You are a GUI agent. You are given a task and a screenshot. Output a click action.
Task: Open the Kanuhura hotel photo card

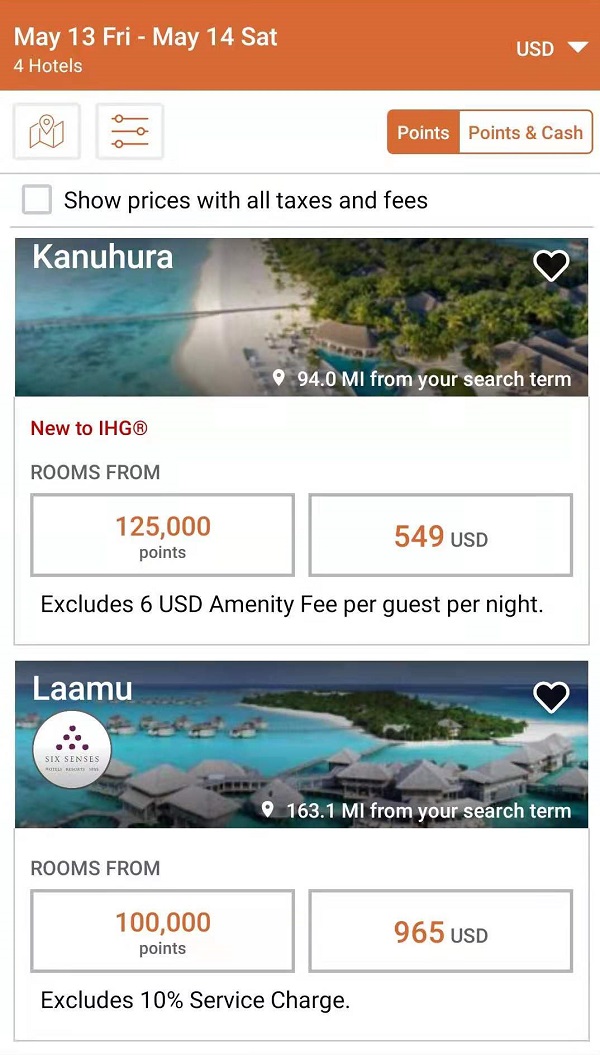(301, 317)
